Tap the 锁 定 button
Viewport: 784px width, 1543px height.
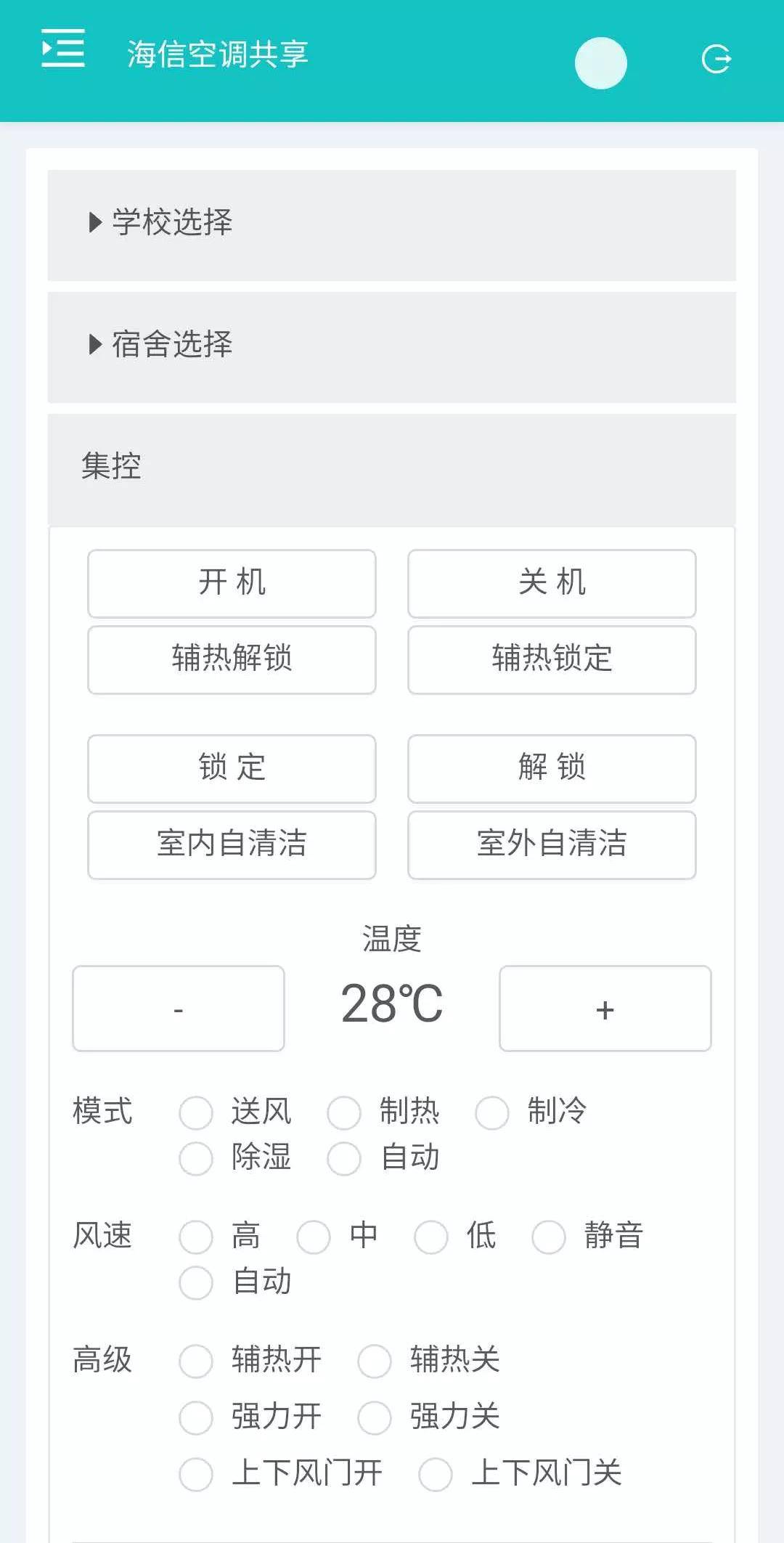[232, 768]
